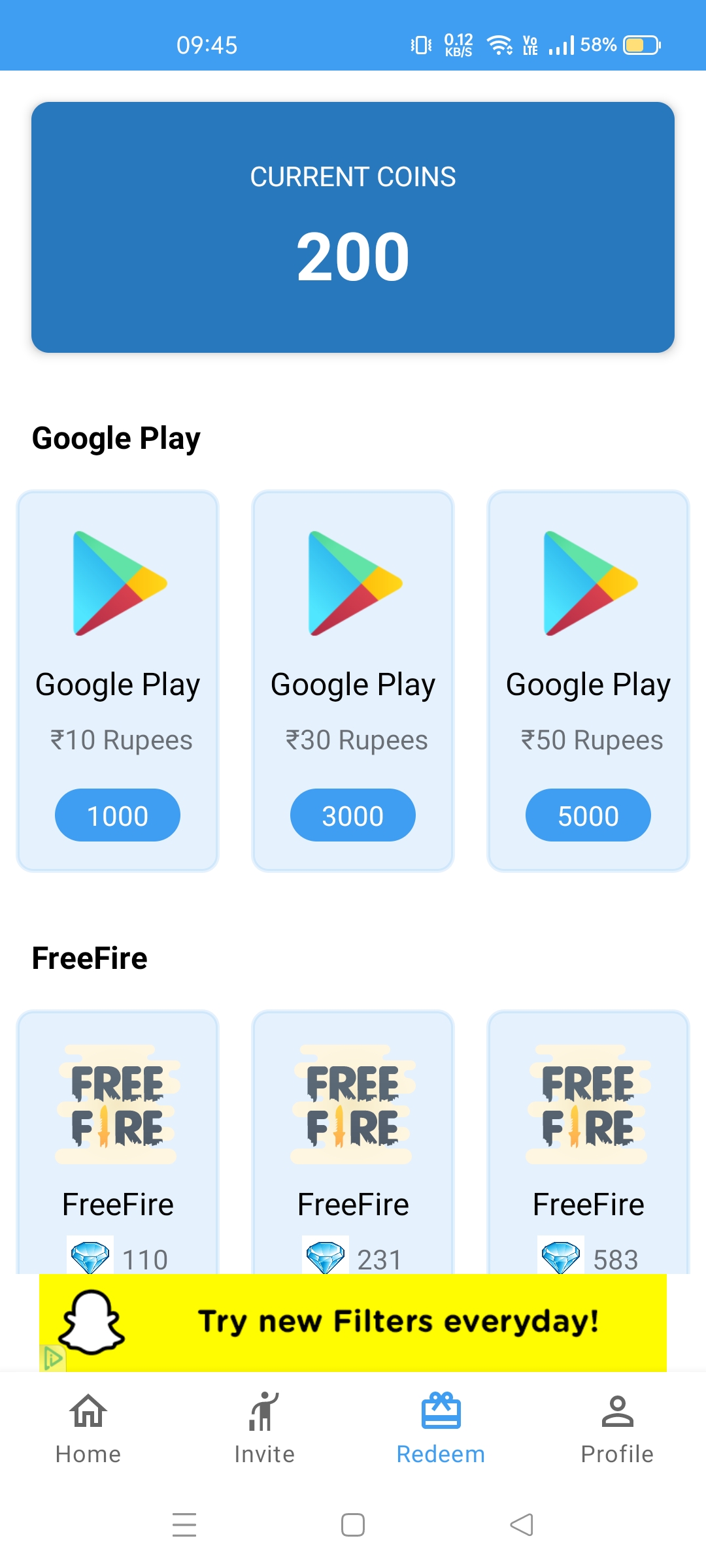Screen dimensions: 706x1568
Task: Redeem the ₹10 Google Play card for 1000 coins
Action: coord(118,815)
